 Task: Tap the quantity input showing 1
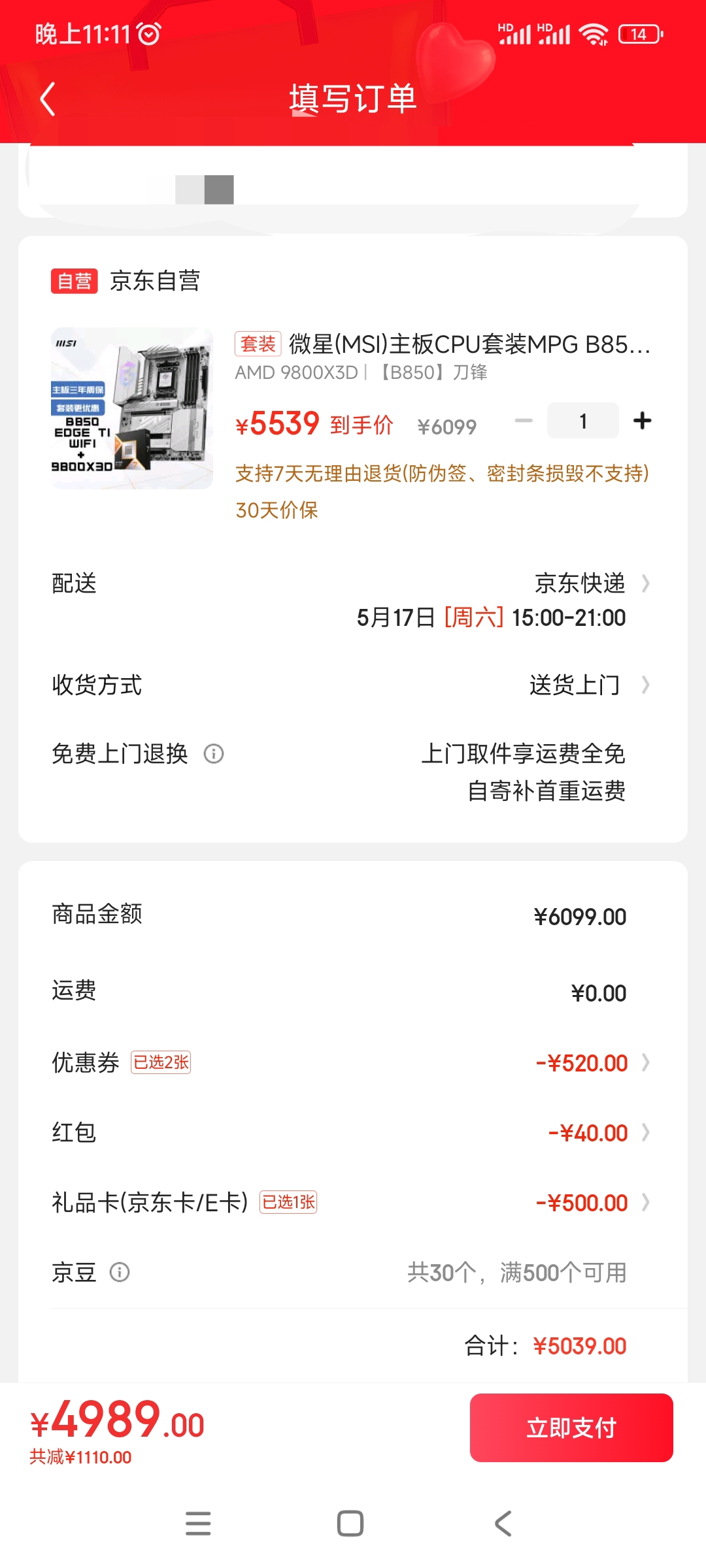tap(582, 420)
